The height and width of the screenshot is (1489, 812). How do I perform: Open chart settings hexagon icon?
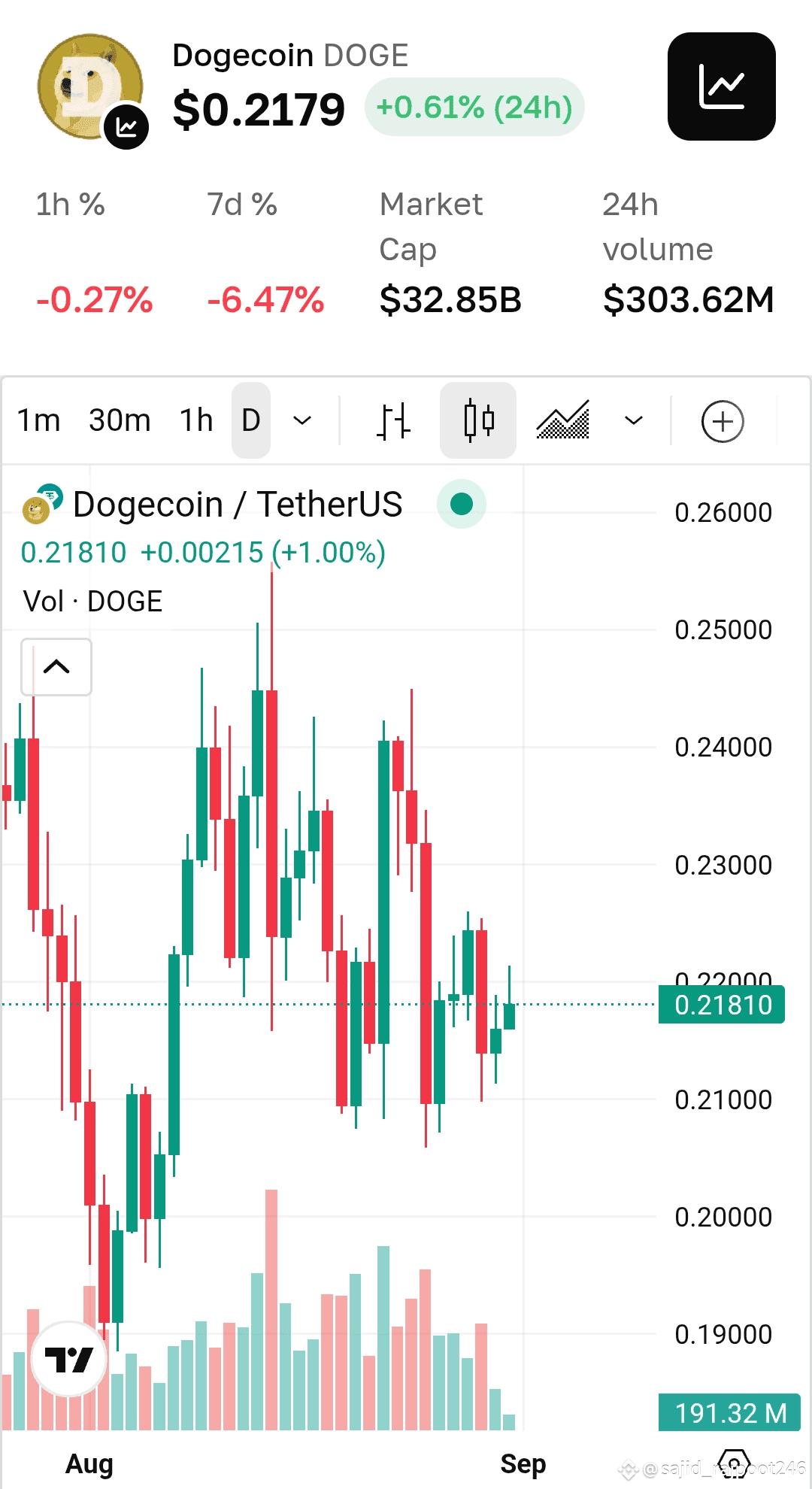click(x=734, y=1465)
